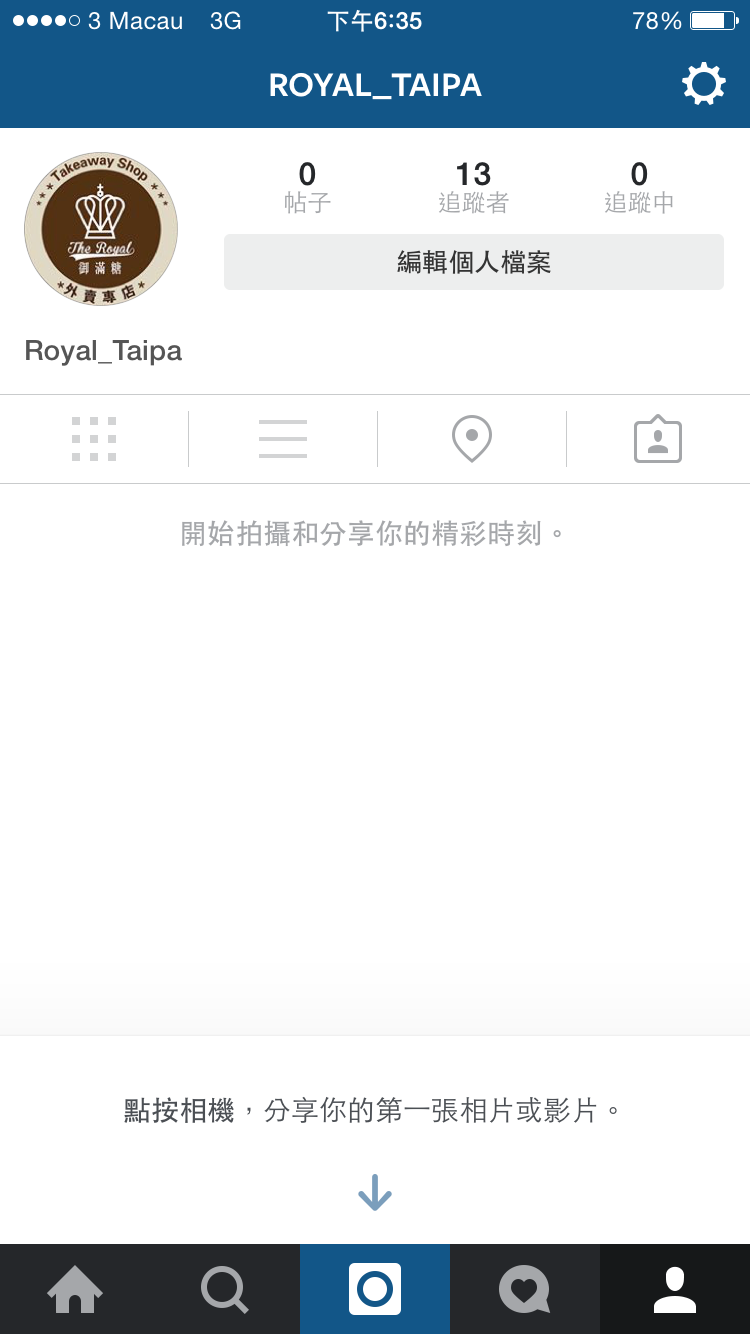This screenshot has height=1334, width=750.
Task: Tap the 編輯個人檔案 edit profile button
Action: pyautogui.click(x=473, y=263)
